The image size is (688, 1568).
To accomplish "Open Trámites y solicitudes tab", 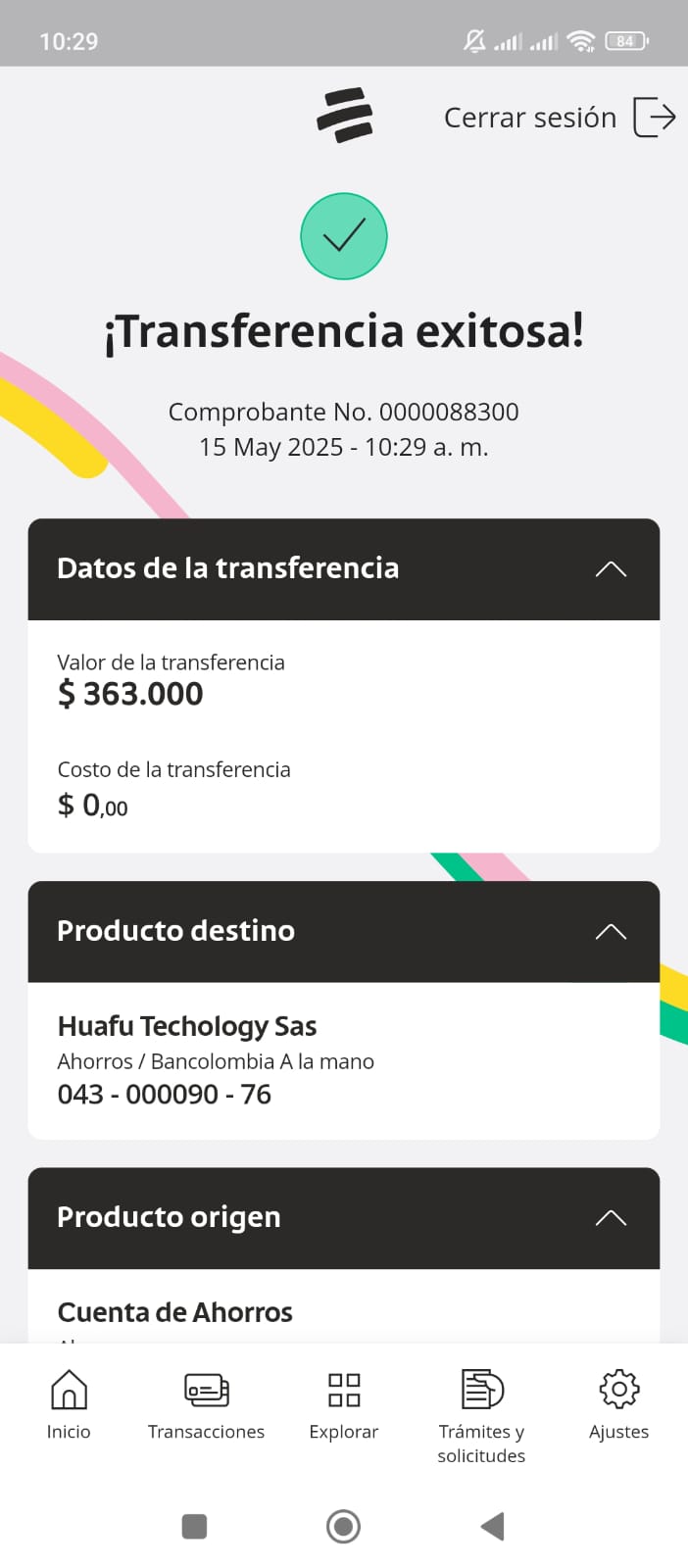I will coord(481,1416).
